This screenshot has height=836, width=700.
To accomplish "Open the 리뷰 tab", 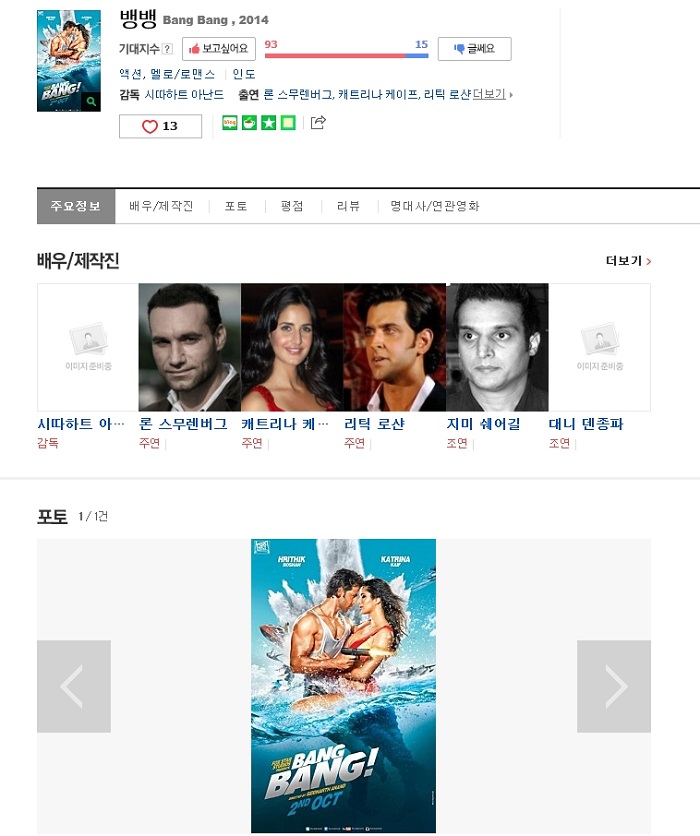I will [x=348, y=206].
